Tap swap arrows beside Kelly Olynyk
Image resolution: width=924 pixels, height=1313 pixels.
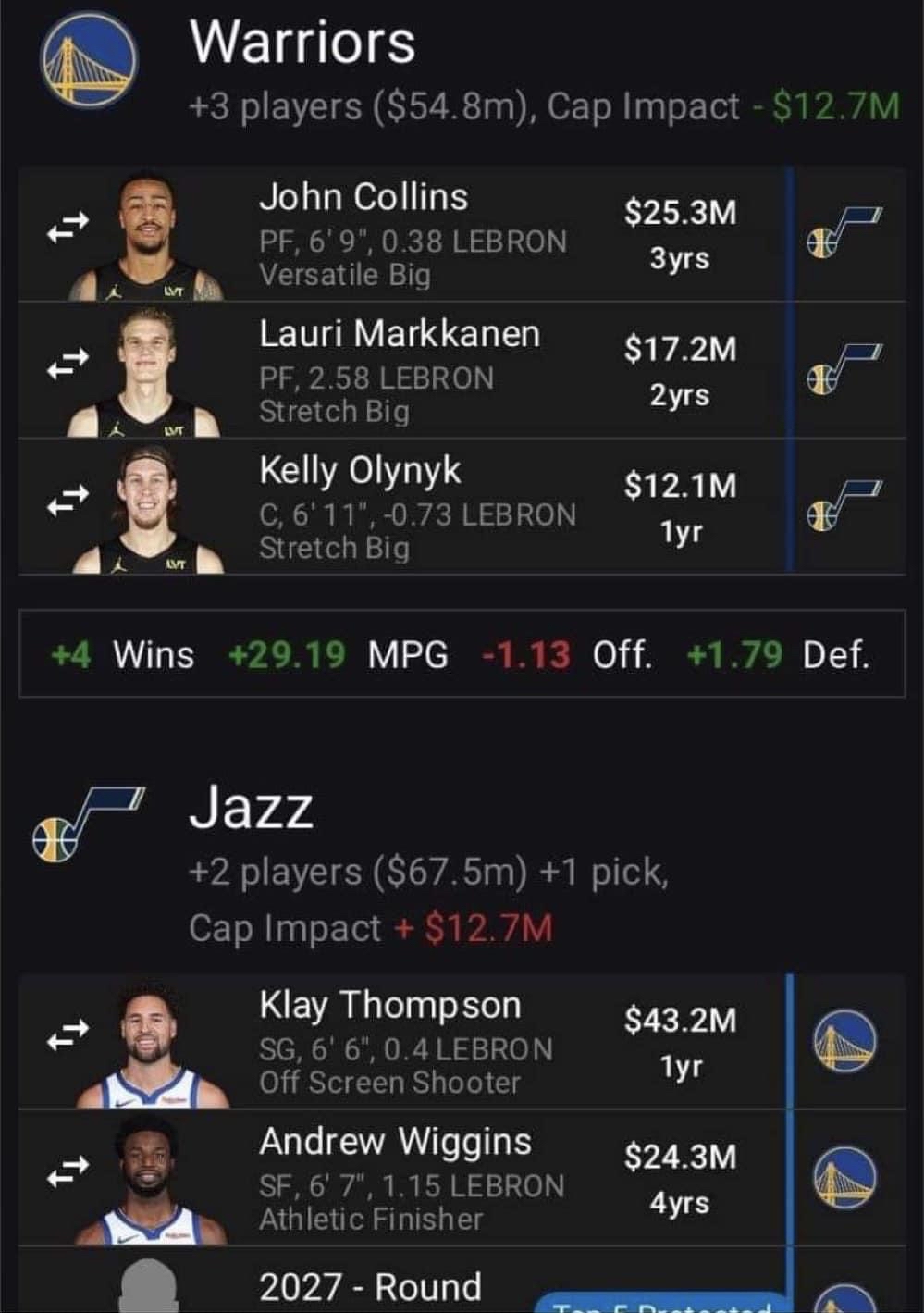[x=68, y=501]
